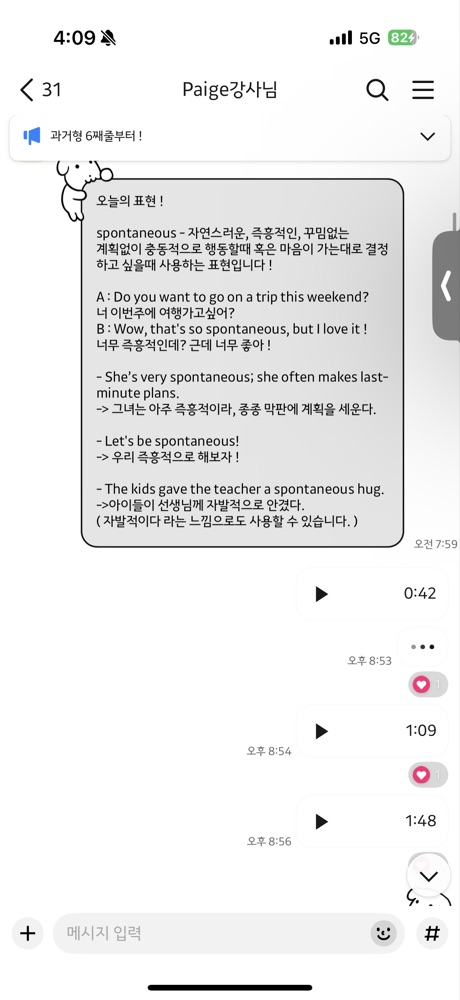Jump to the latest message
This screenshot has height=1000, width=460.
[428, 876]
